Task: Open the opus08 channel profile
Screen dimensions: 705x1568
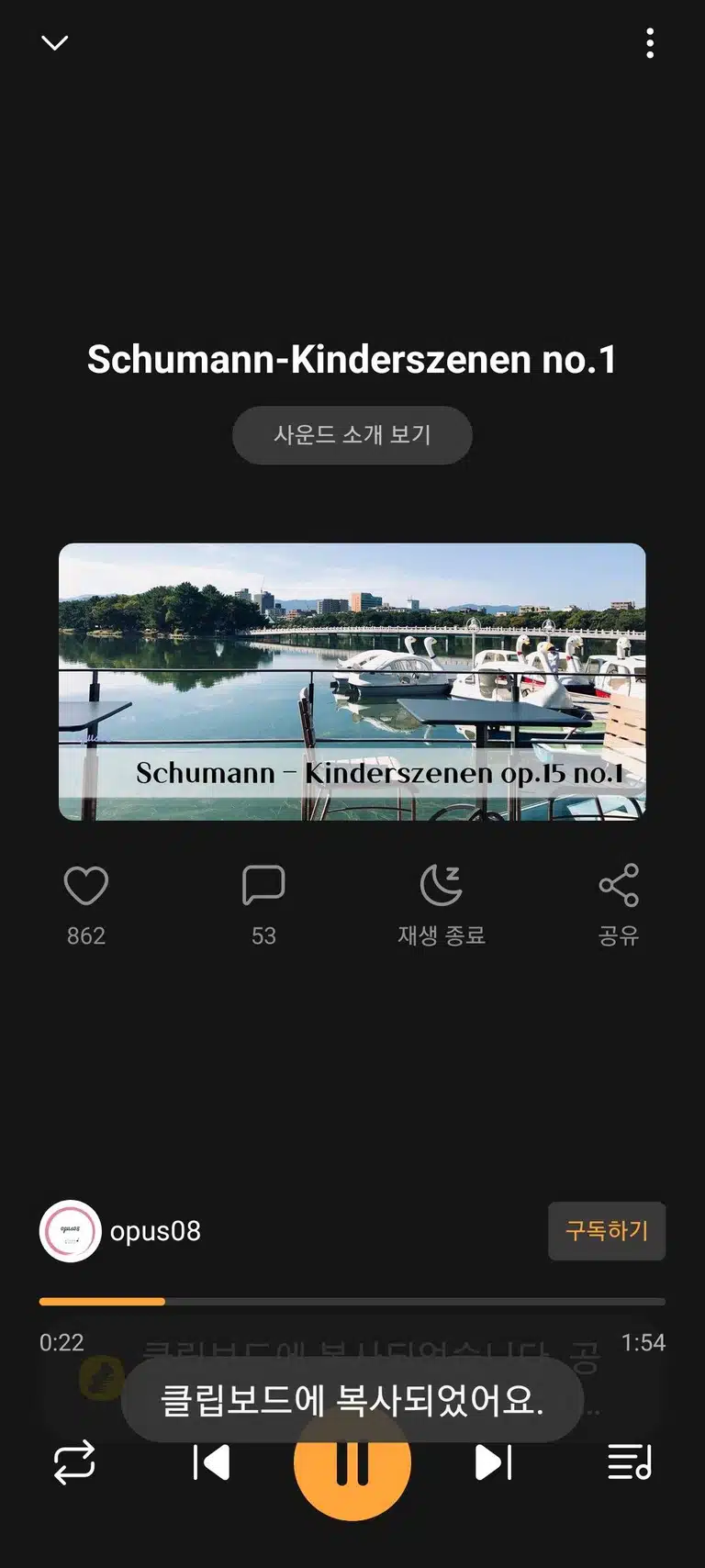Action: pos(120,1231)
